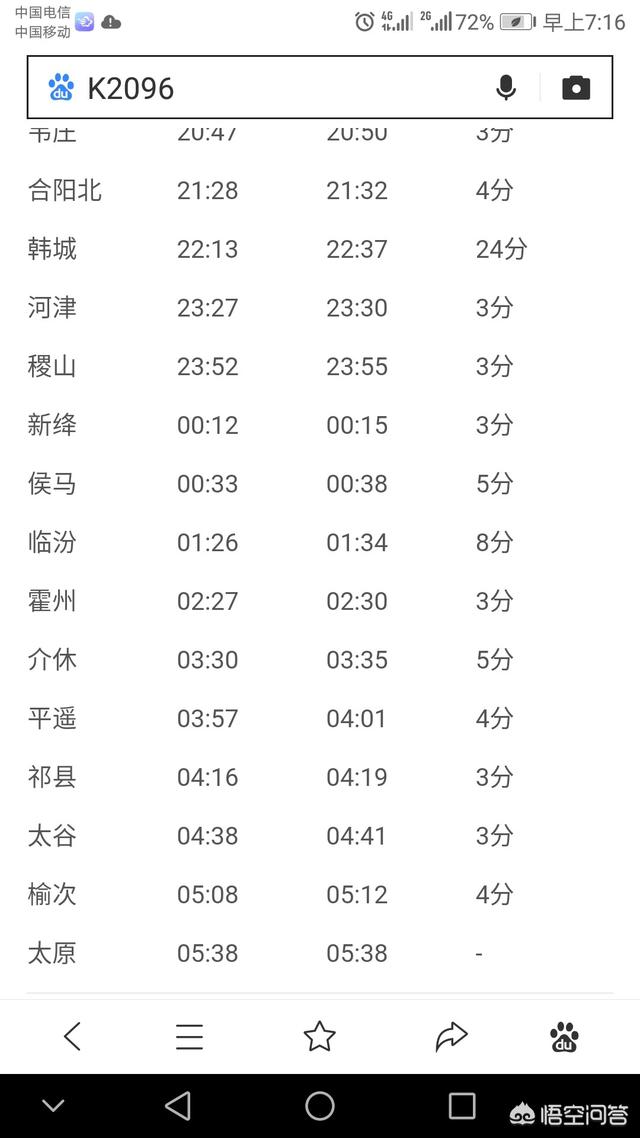
Task: Go back with the browser arrow
Action: pyautogui.click(x=72, y=1036)
